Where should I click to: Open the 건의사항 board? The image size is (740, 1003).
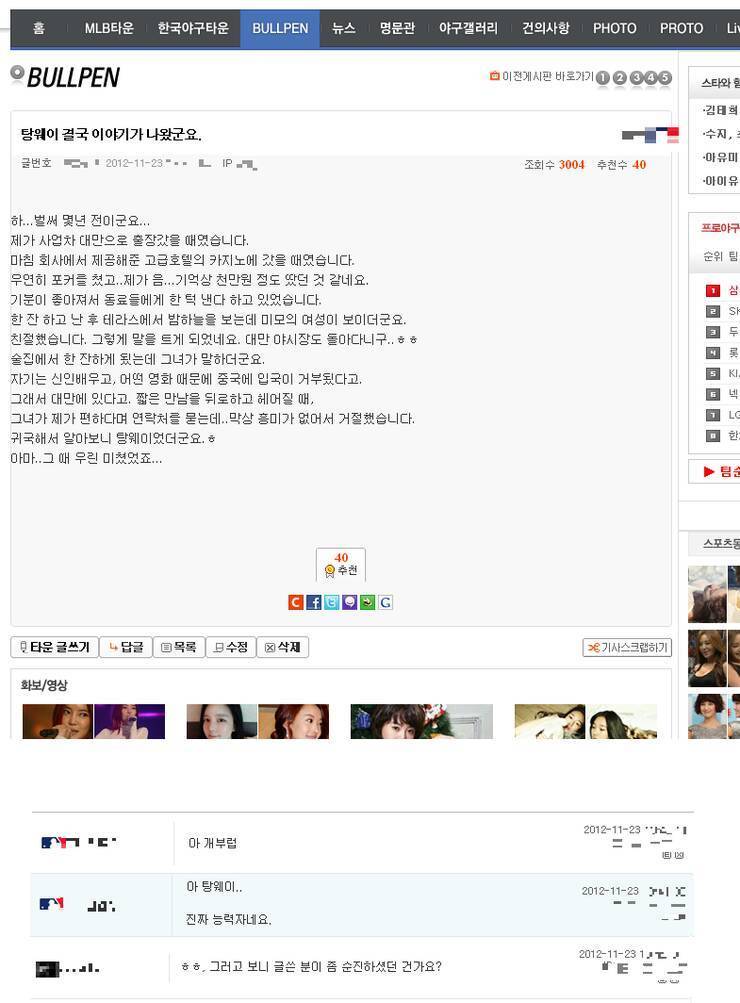tap(546, 28)
